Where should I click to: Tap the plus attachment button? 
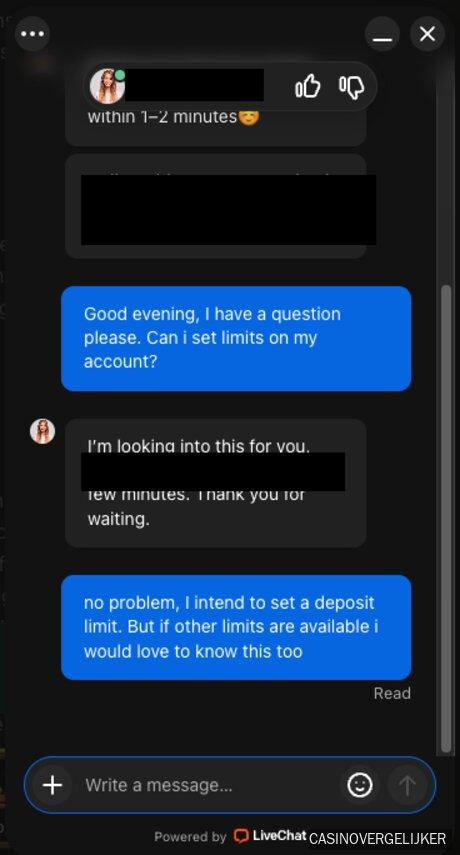coord(52,785)
